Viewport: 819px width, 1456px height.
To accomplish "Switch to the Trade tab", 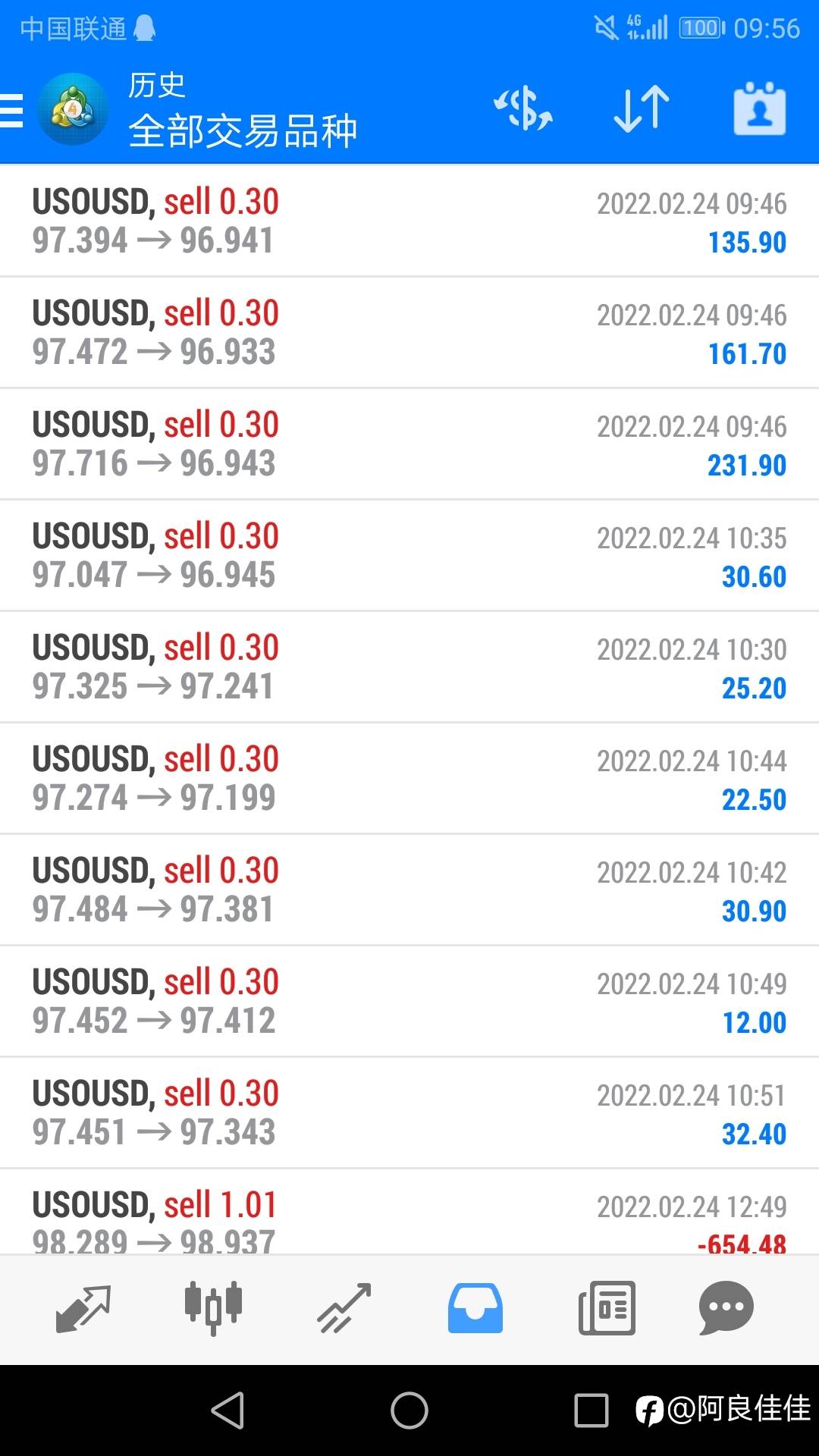I will pos(344,1308).
